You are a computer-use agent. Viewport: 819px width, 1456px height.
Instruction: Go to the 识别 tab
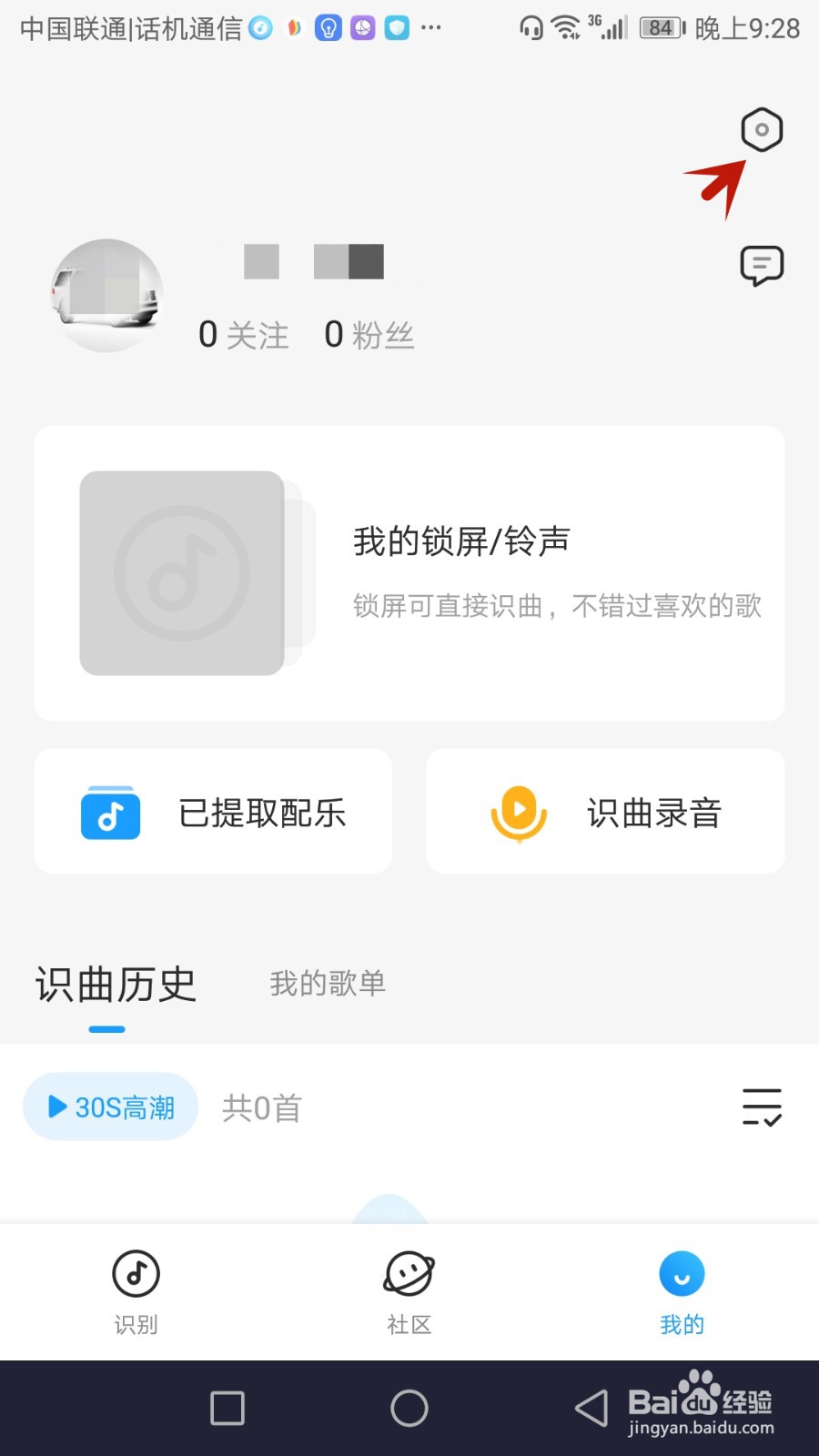[136, 1290]
